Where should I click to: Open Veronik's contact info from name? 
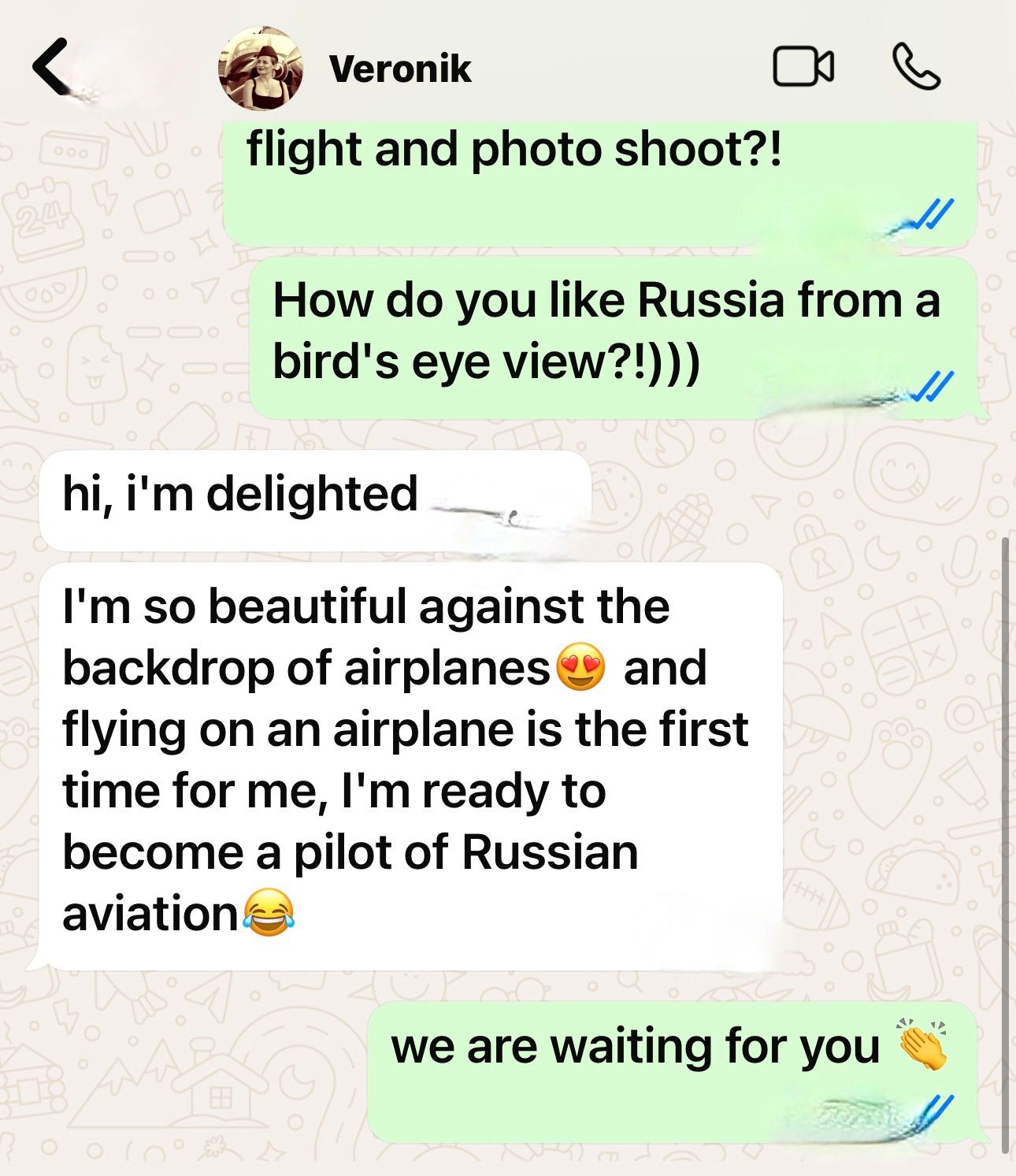pos(400,69)
